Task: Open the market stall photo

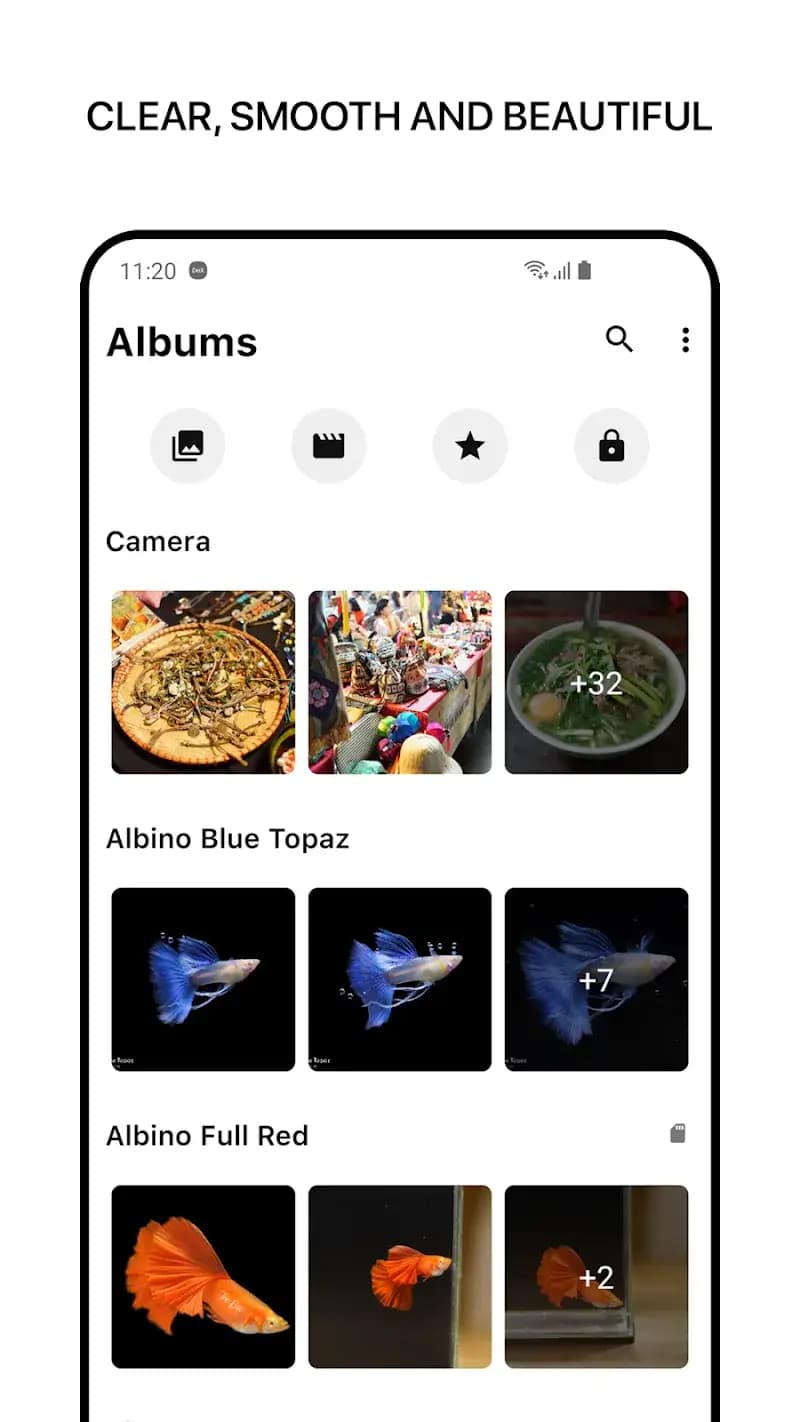Action: pyautogui.click(x=400, y=682)
